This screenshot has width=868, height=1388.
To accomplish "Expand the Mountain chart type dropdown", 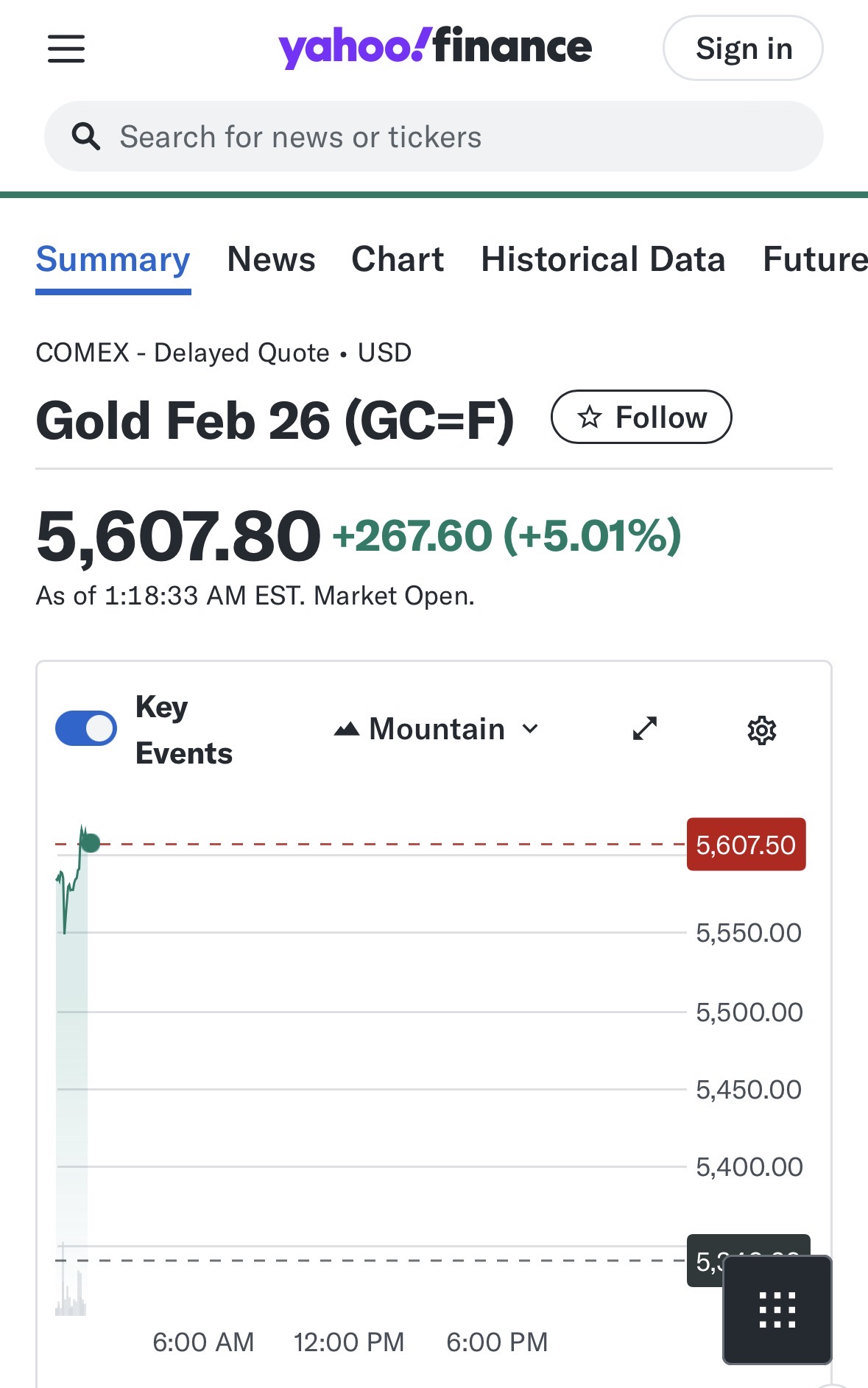I will tap(437, 729).
